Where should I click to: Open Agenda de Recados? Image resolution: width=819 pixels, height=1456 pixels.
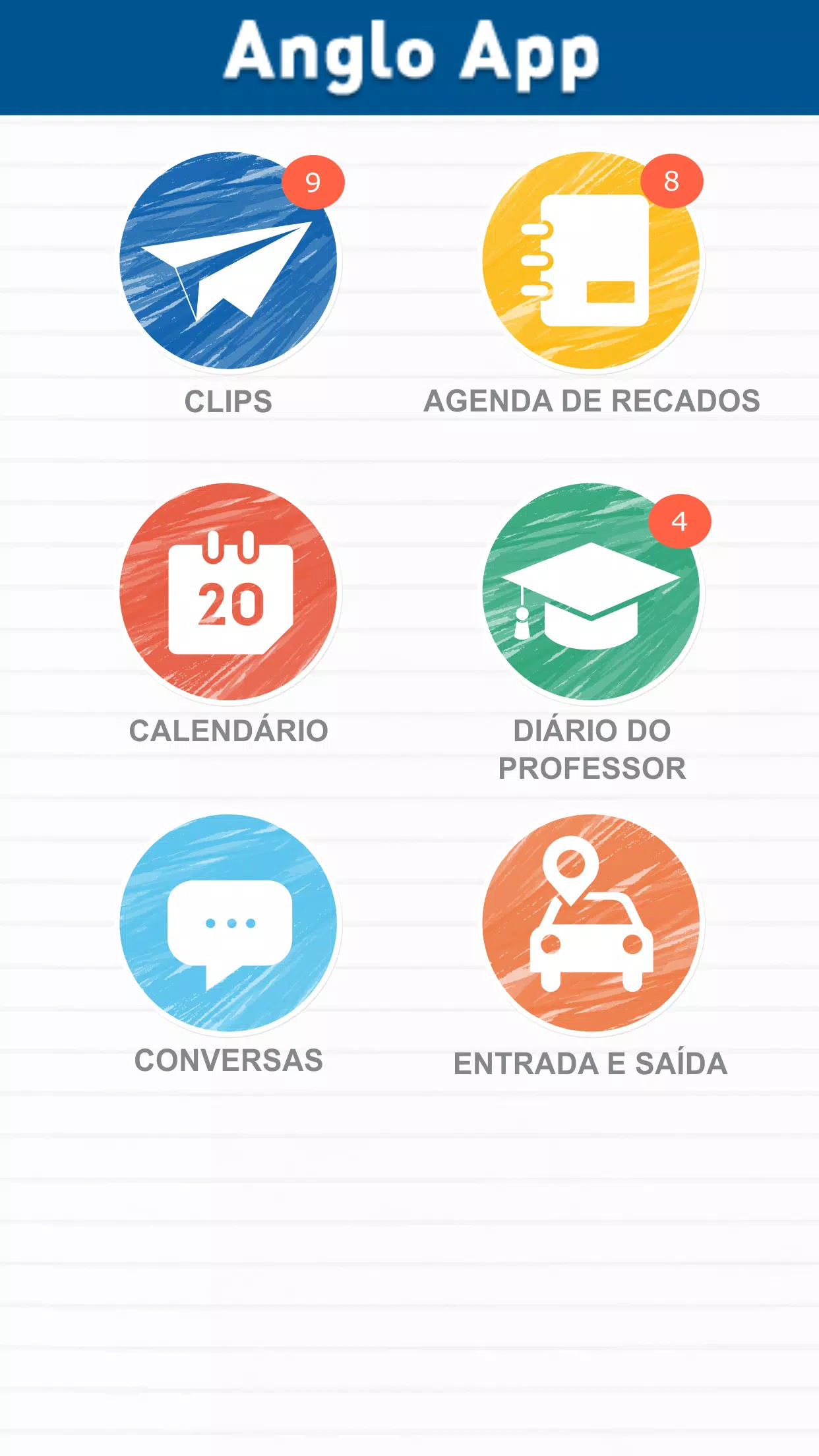[x=591, y=260]
